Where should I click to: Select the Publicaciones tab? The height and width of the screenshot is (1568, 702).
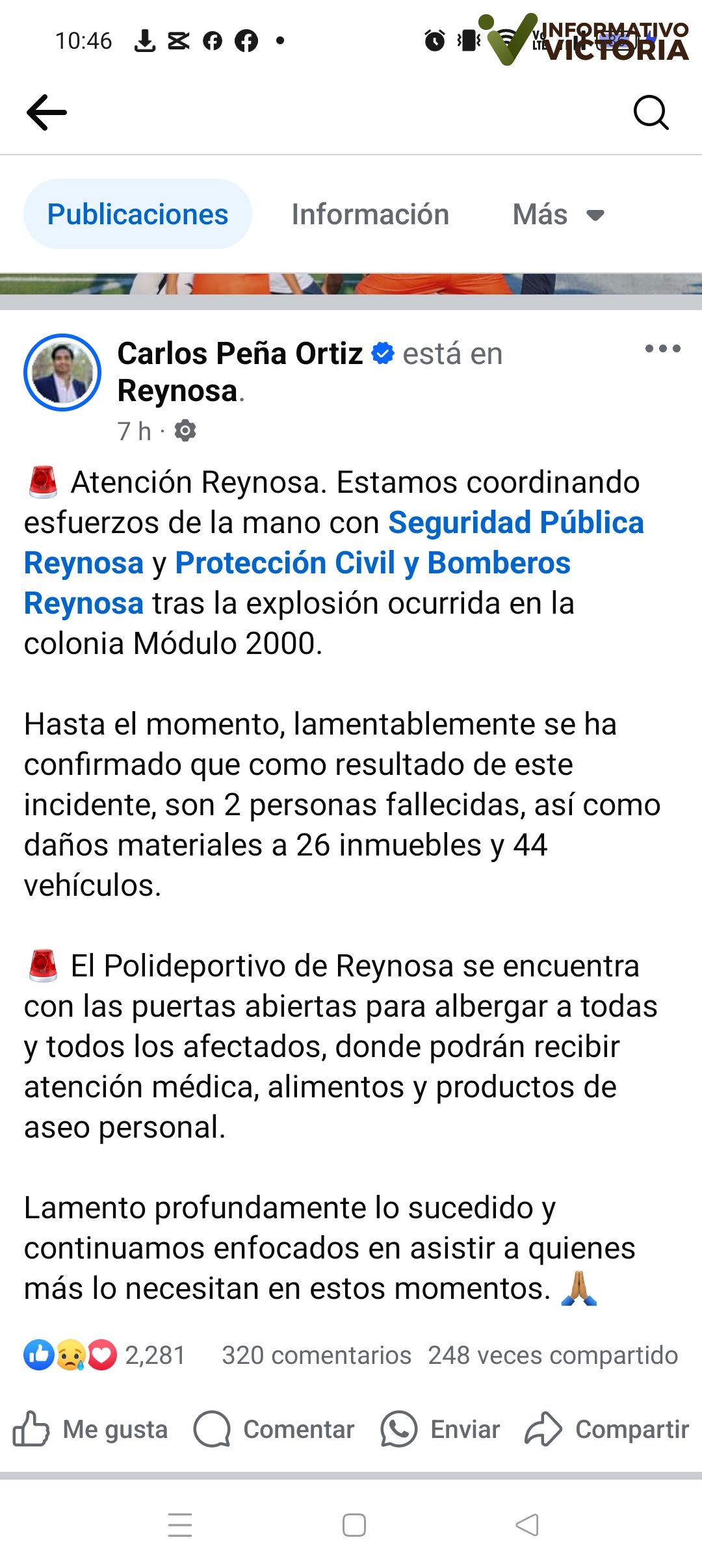[x=138, y=214]
